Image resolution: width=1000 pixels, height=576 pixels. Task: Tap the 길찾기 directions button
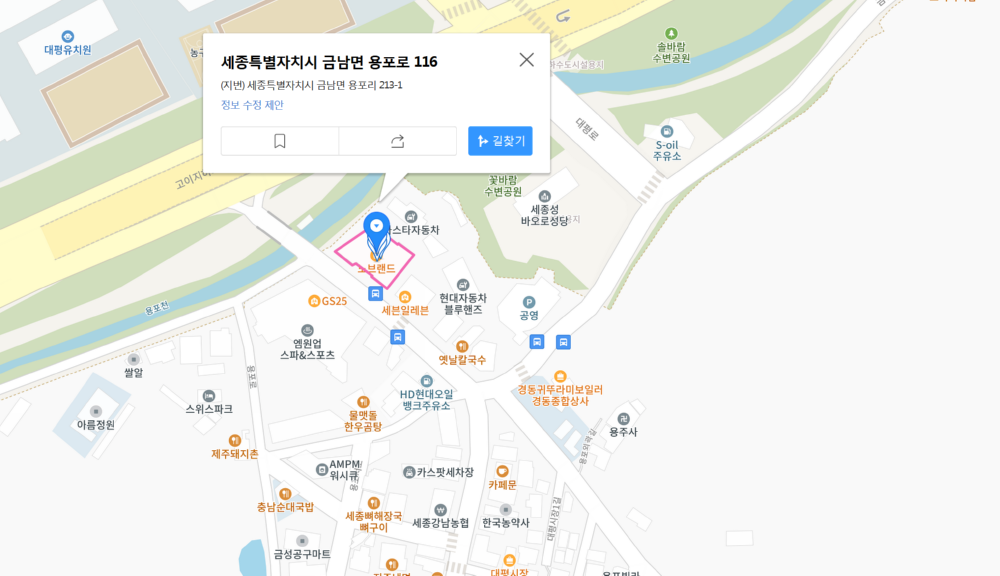pyautogui.click(x=500, y=141)
